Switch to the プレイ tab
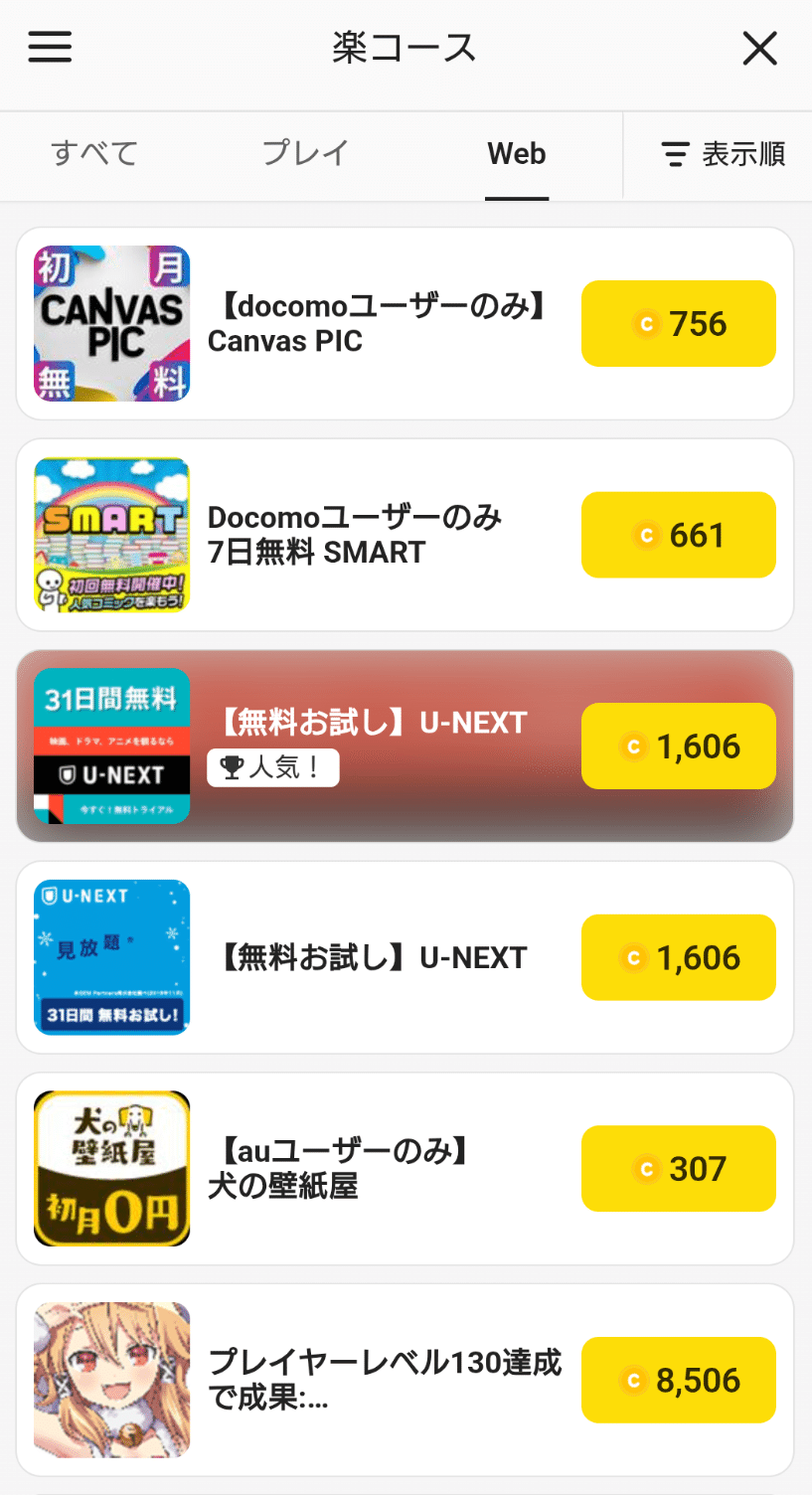This screenshot has height=1495, width=812. coord(305,155)
